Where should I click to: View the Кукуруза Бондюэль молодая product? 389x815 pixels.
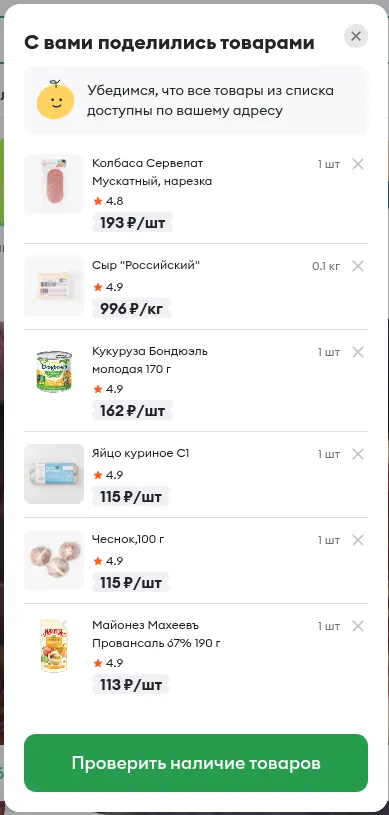(x=150, y=360)
